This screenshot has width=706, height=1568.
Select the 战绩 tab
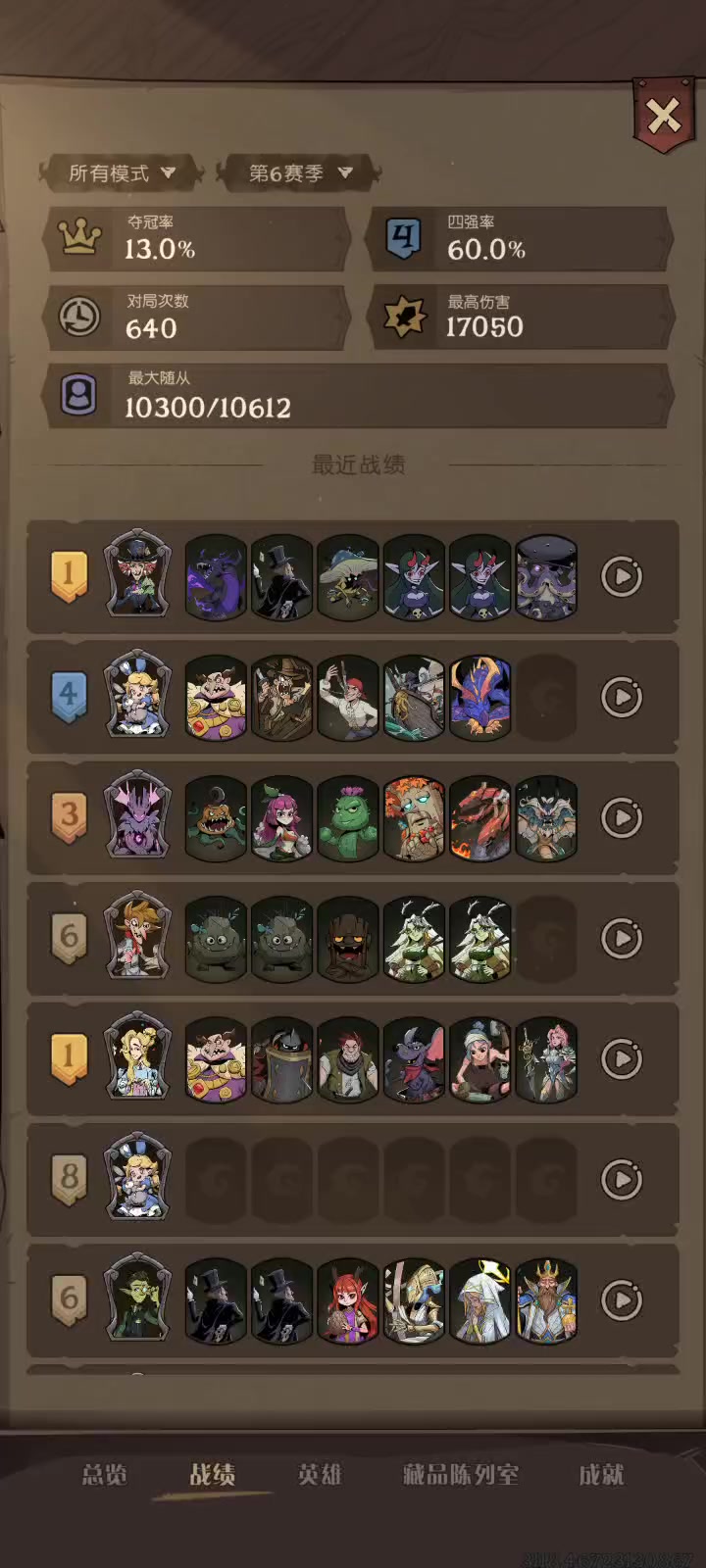coord(212,1474)
